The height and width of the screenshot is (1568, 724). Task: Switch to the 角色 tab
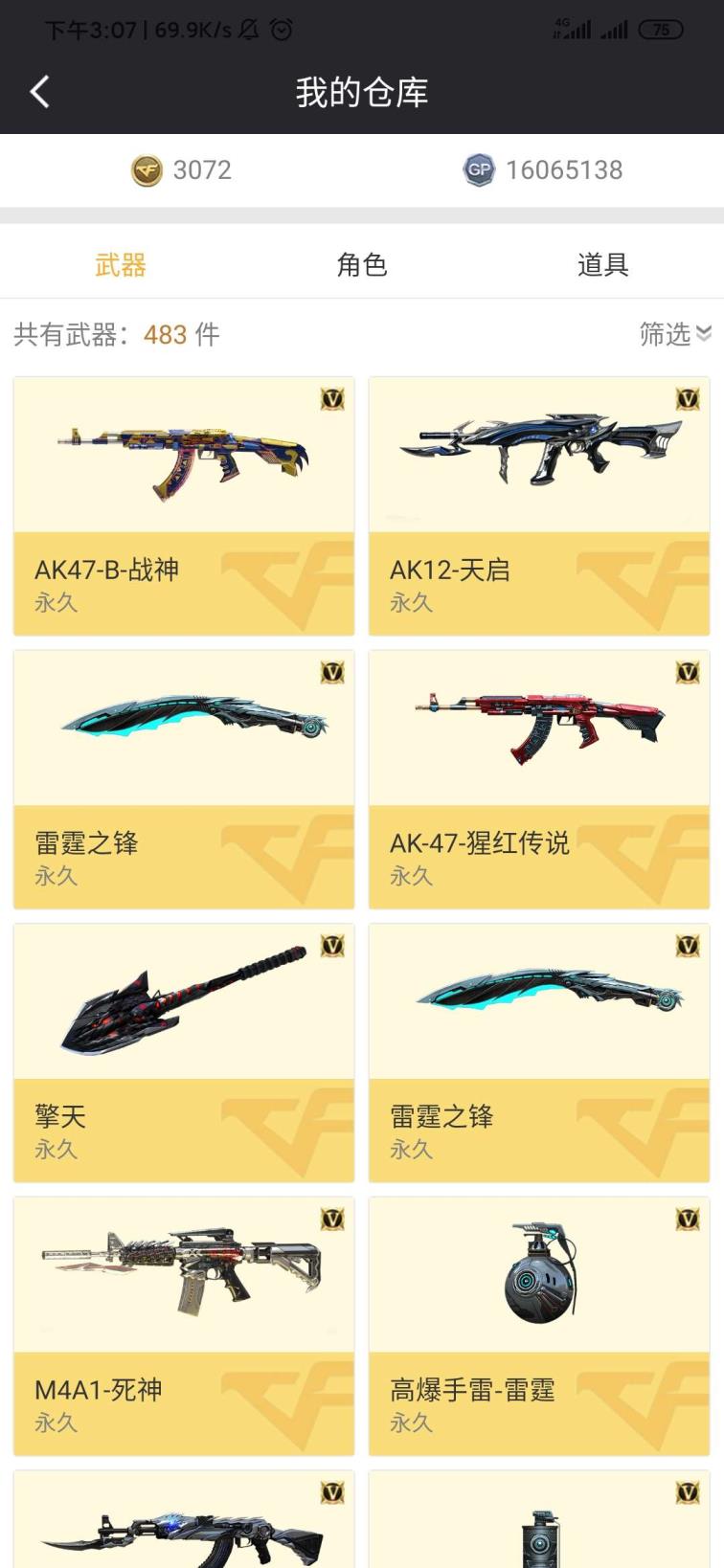361,265
